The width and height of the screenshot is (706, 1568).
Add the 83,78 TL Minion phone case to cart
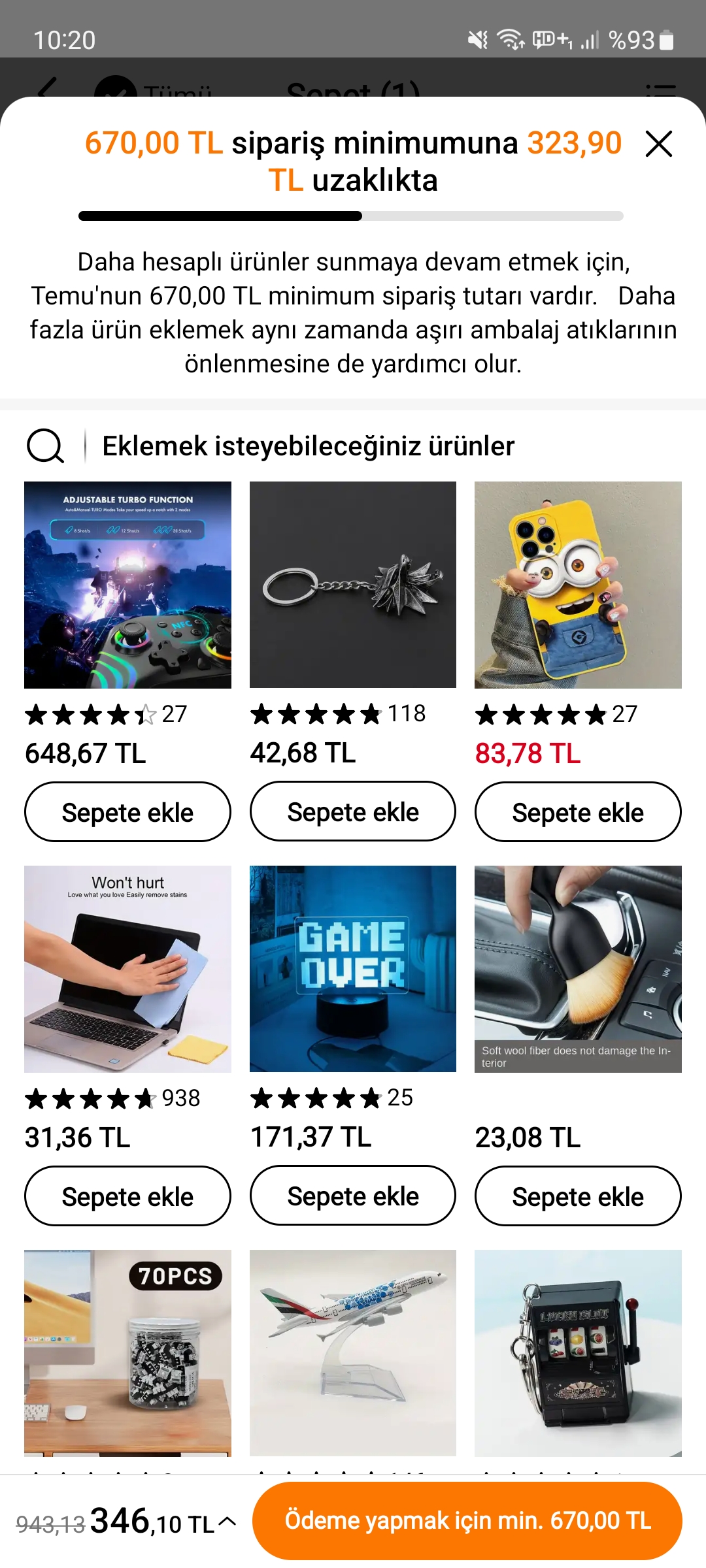pyautogui.click(x=578, y=812)
